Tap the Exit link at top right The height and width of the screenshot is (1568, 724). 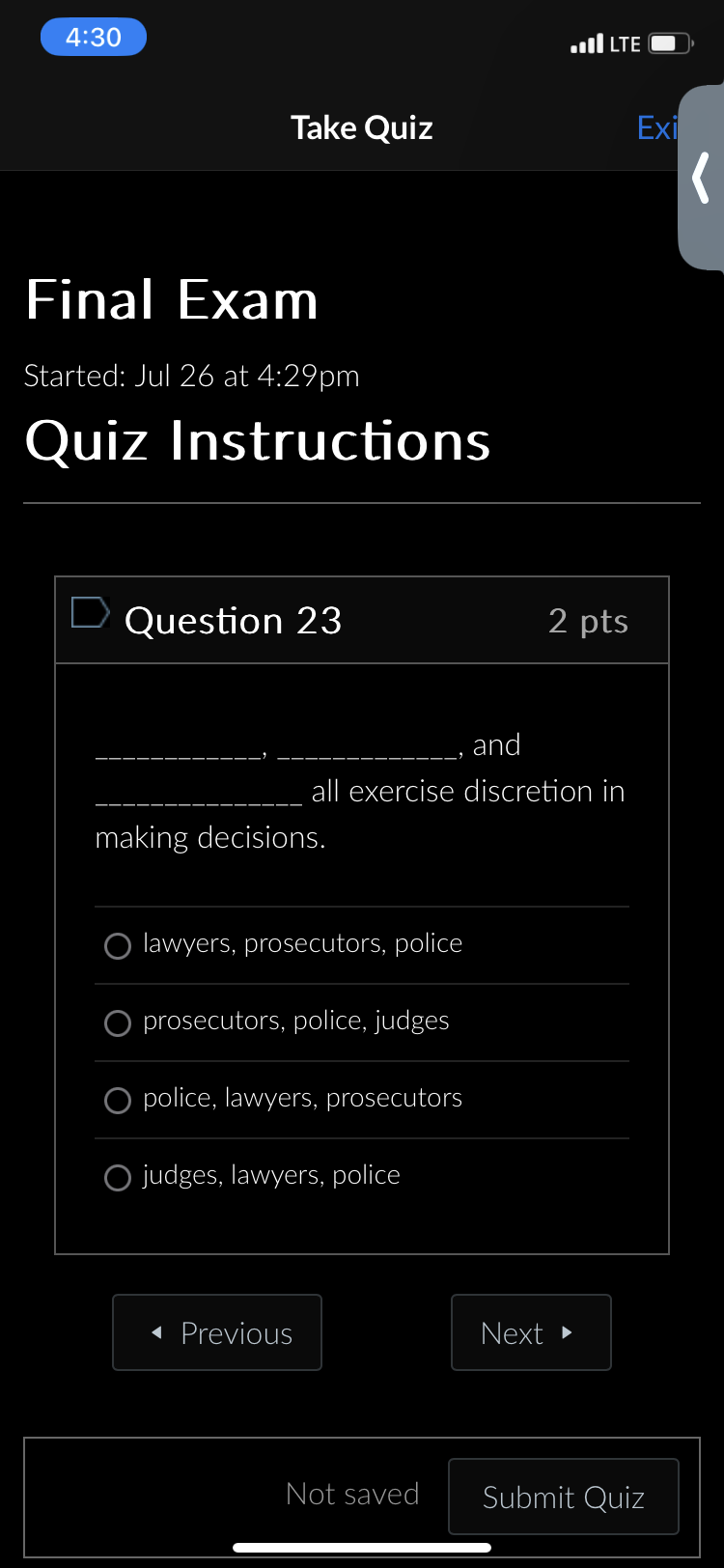(659, 126)
